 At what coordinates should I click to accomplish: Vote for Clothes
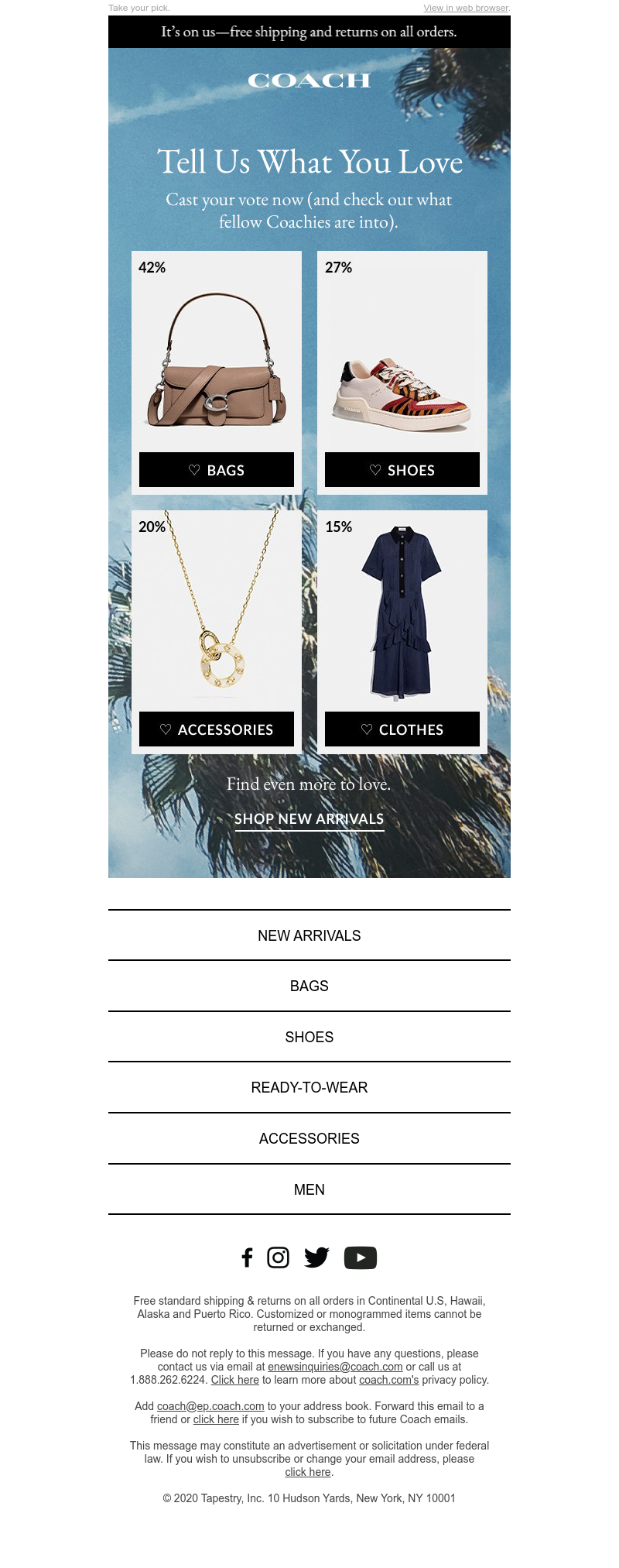click(402, 729)
